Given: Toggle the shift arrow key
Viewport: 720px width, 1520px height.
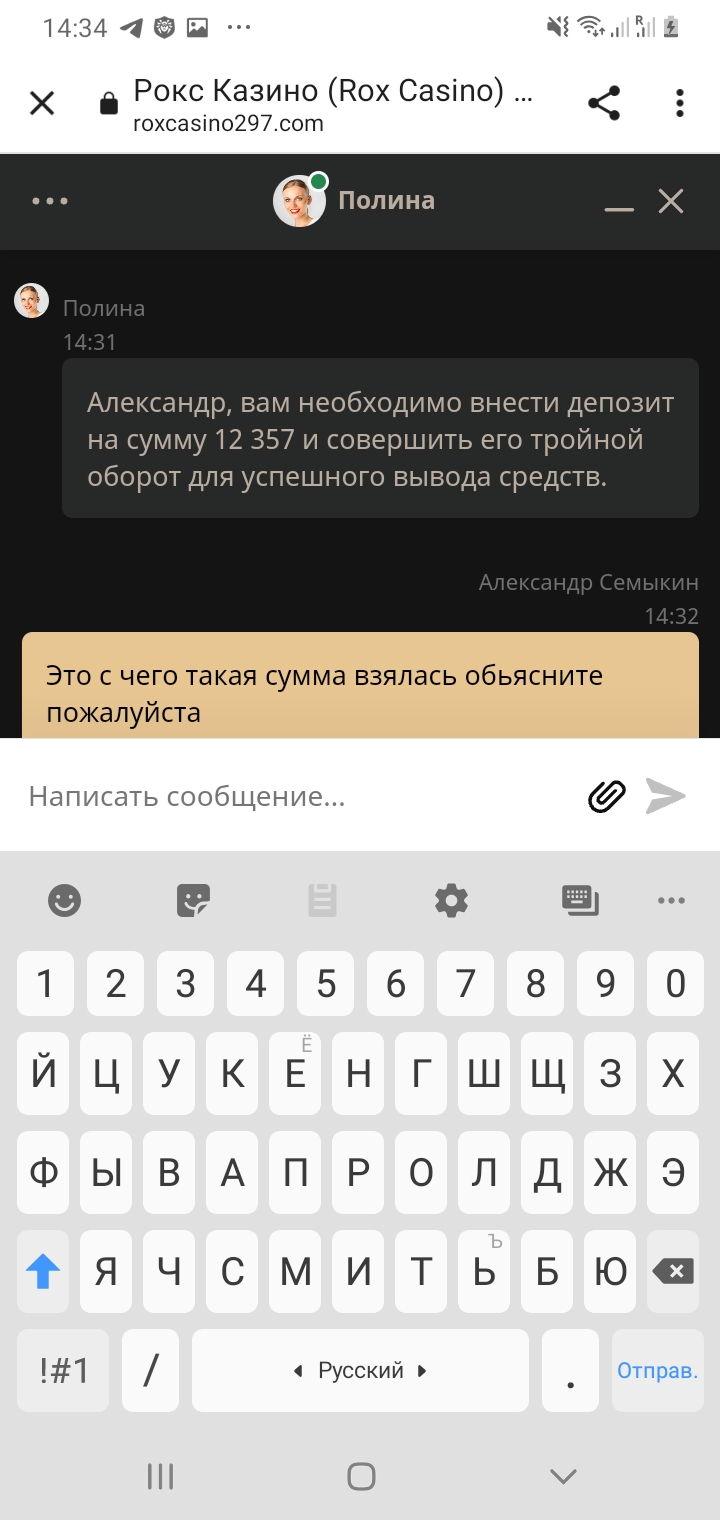Looking at the screenshot, I should point(43,1272).
